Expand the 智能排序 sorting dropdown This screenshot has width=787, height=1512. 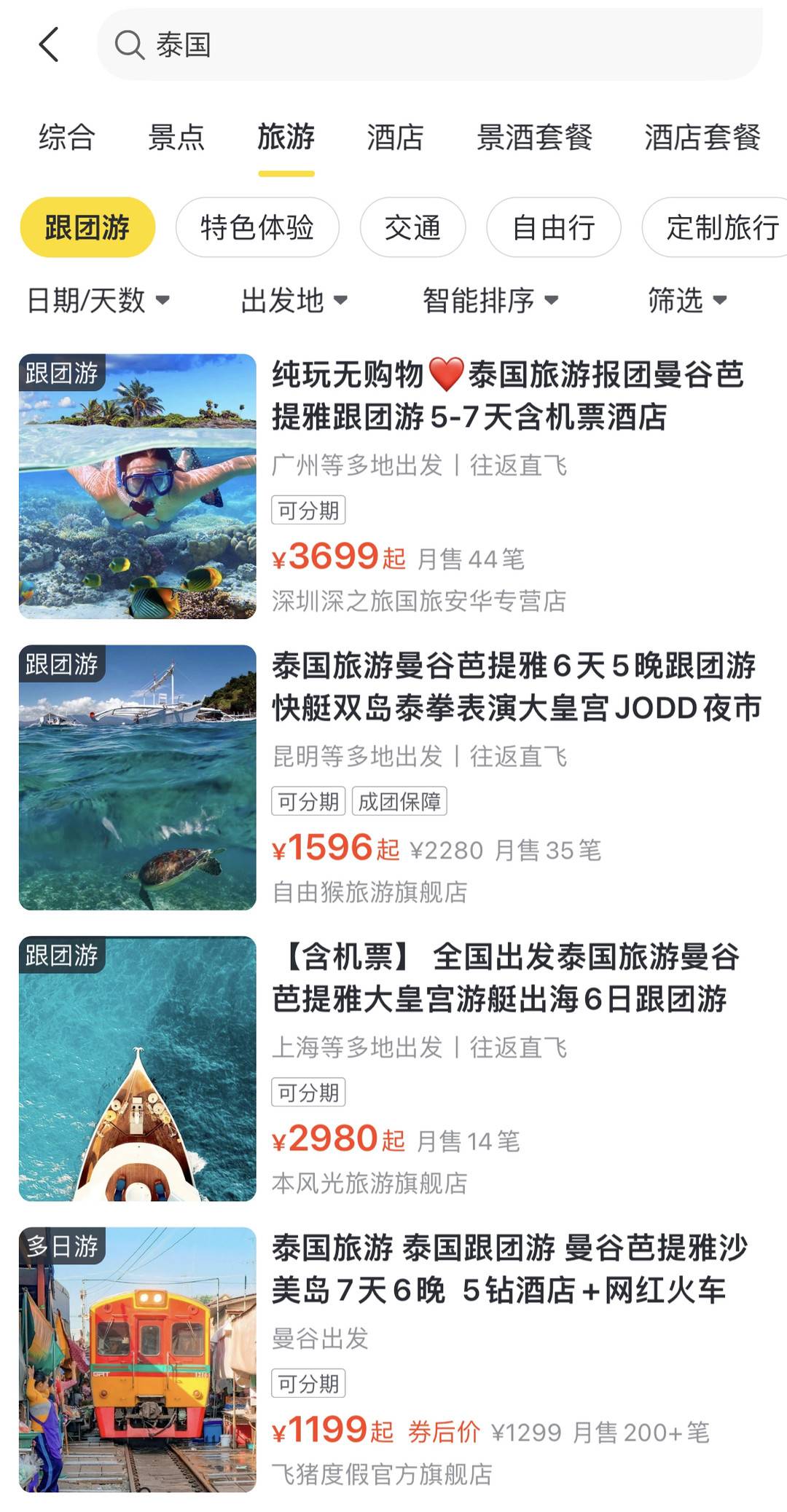490,300
